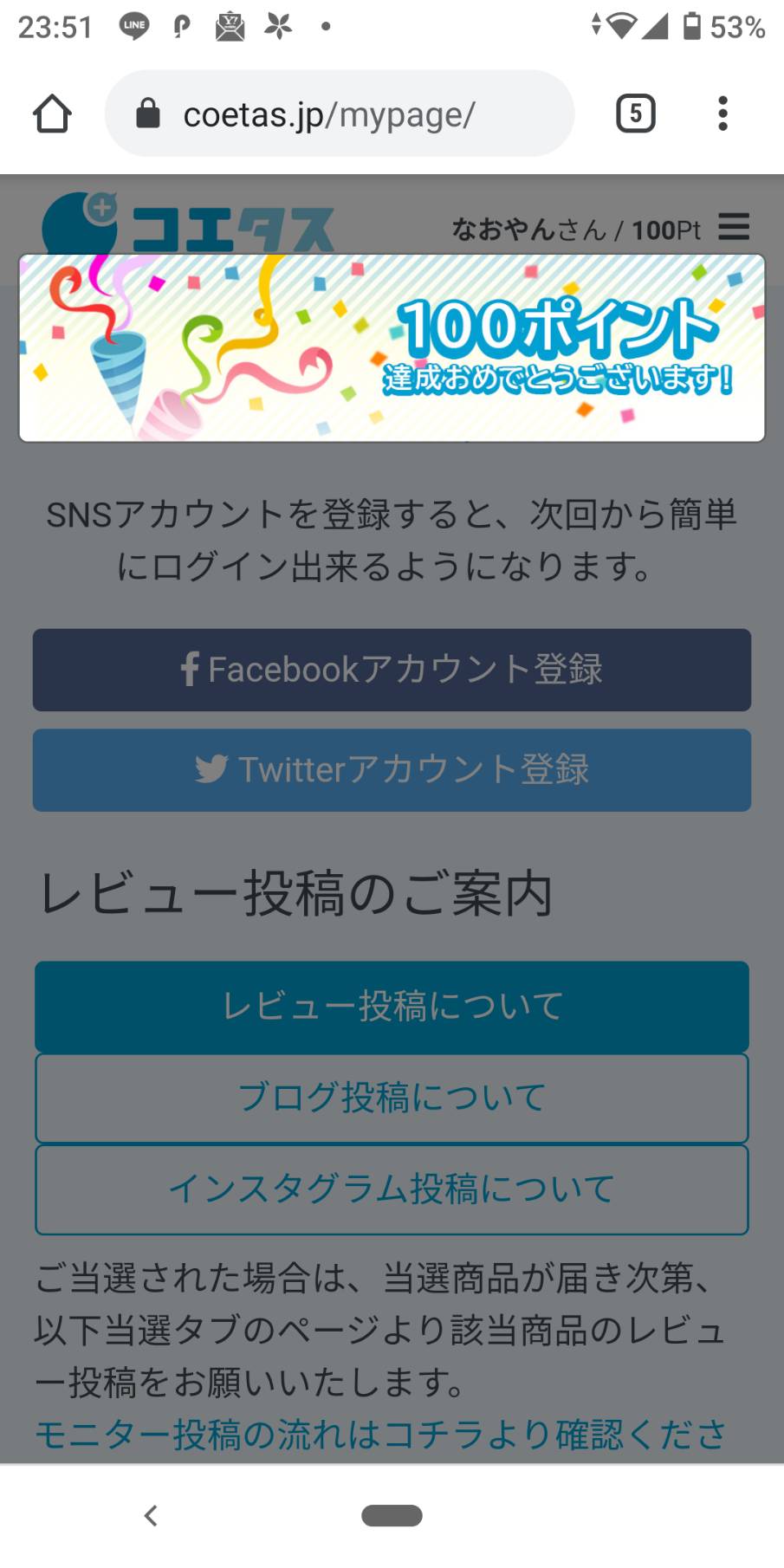
Task: Open the site's hamburger menu
Action: tap(734, 227)
